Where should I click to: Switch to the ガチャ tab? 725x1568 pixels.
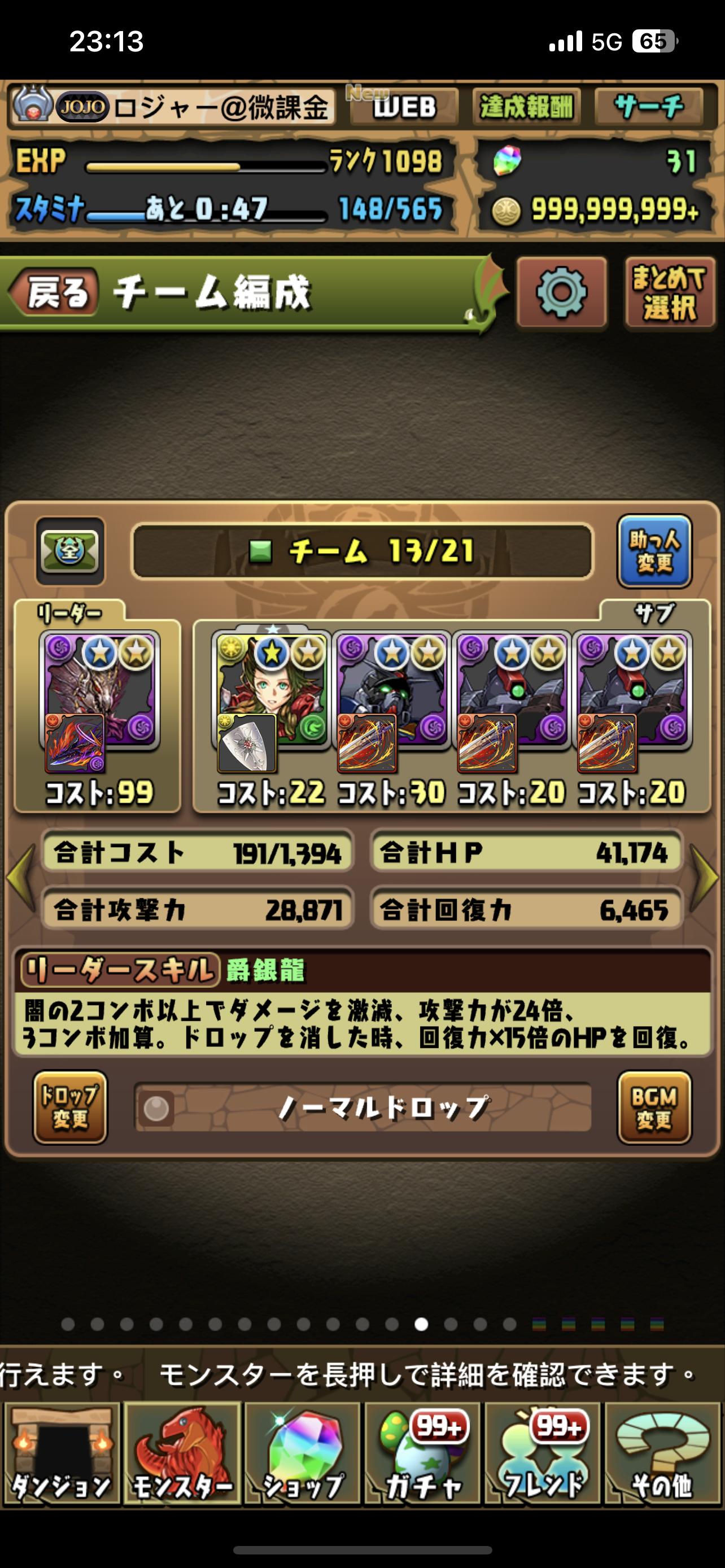(423, 1453)
